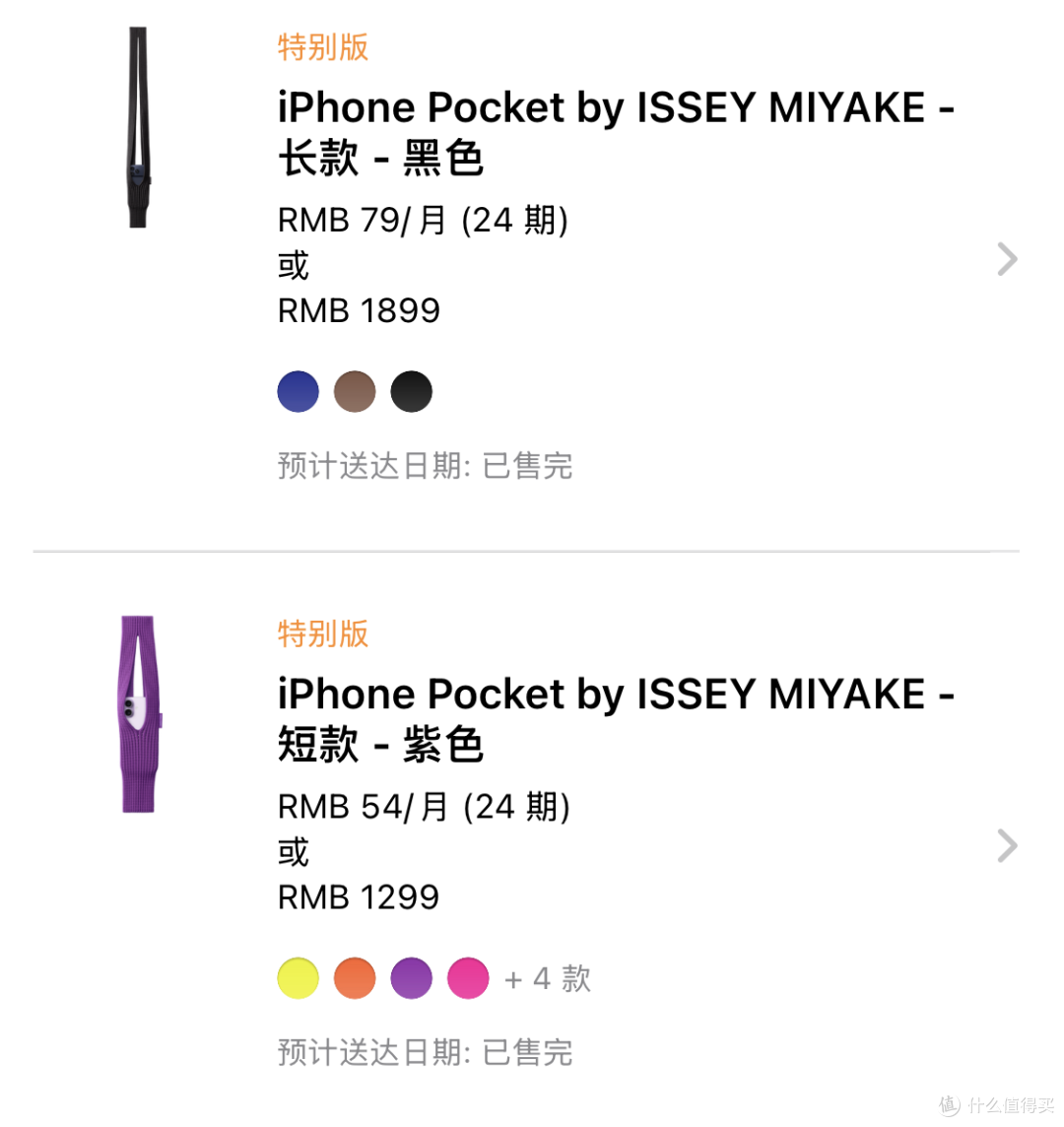Select the purple color option currently shown
The image size is (1064, 1127).
412,977
